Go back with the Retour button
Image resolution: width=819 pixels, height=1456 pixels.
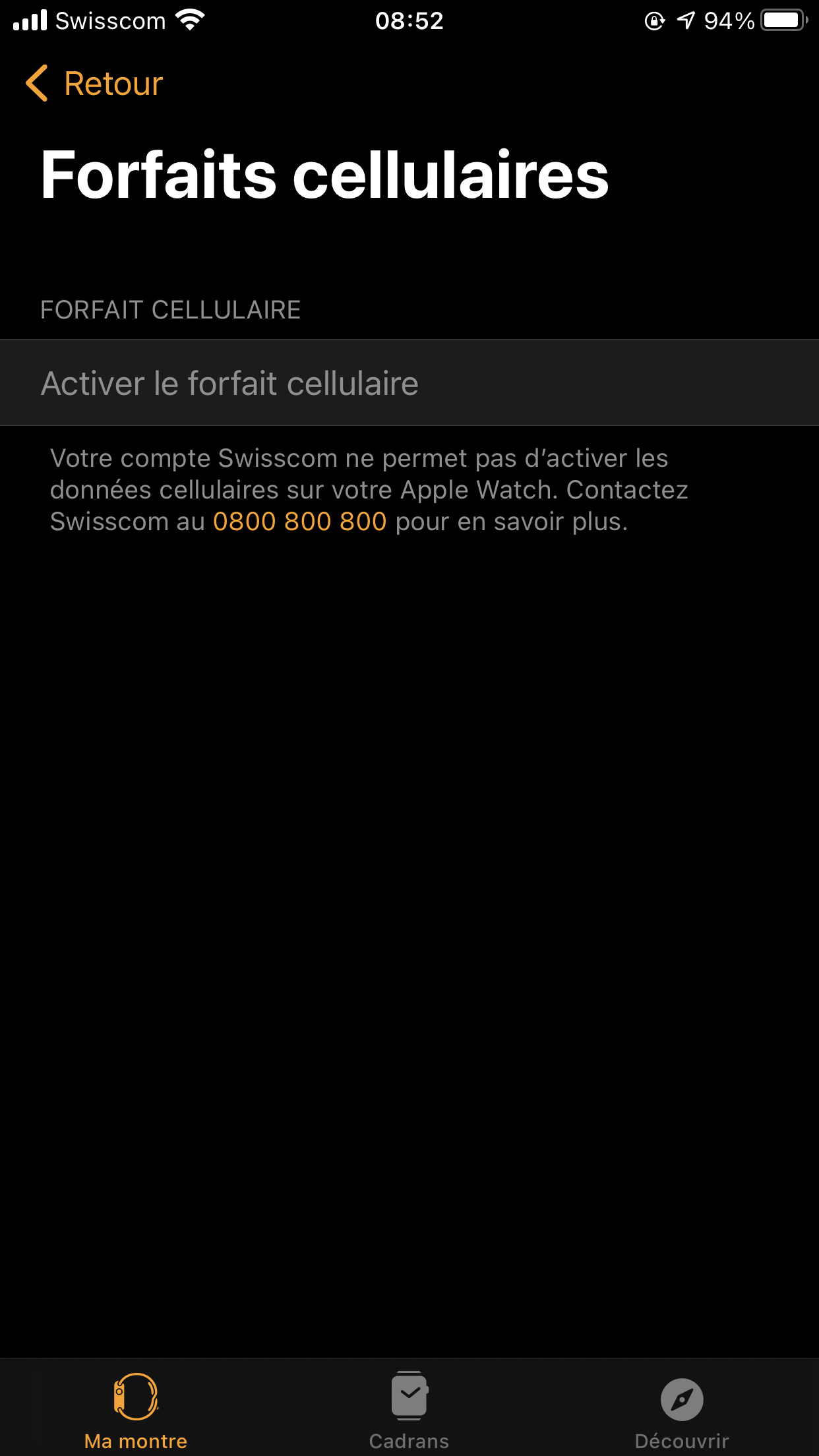(x=94, y=84)
